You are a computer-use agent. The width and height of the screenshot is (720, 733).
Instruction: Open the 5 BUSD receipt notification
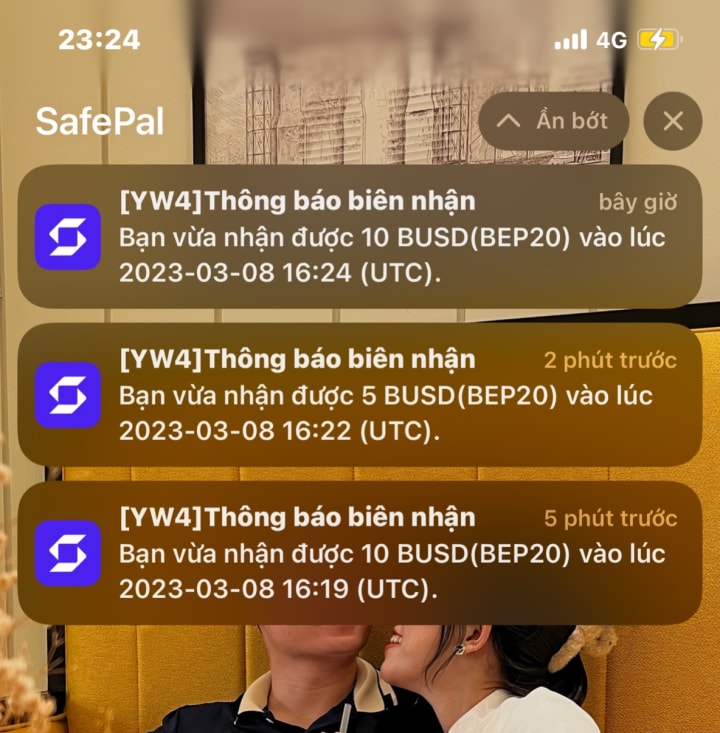point(360,395)
